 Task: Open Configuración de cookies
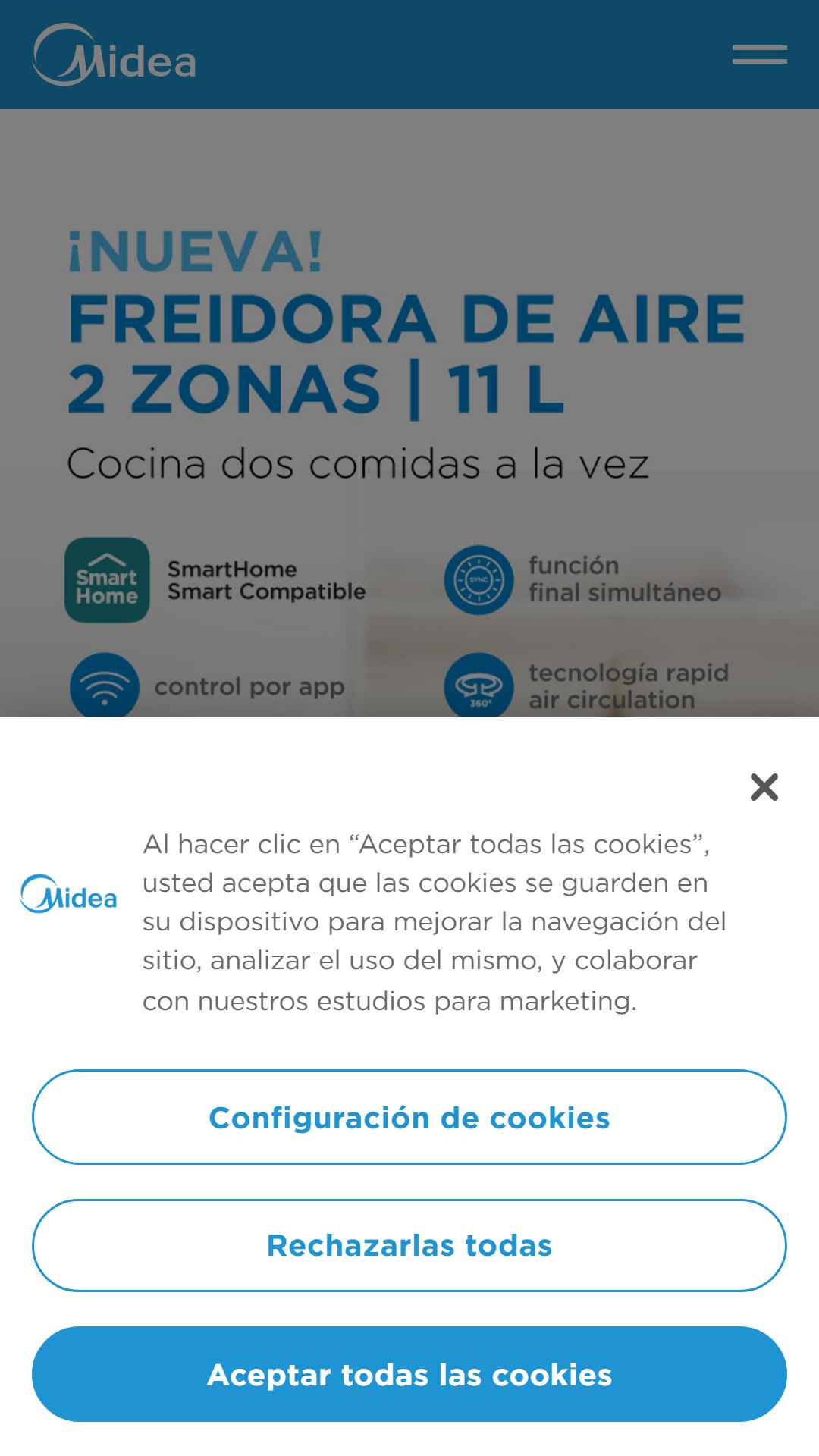tap(409, 1117)
